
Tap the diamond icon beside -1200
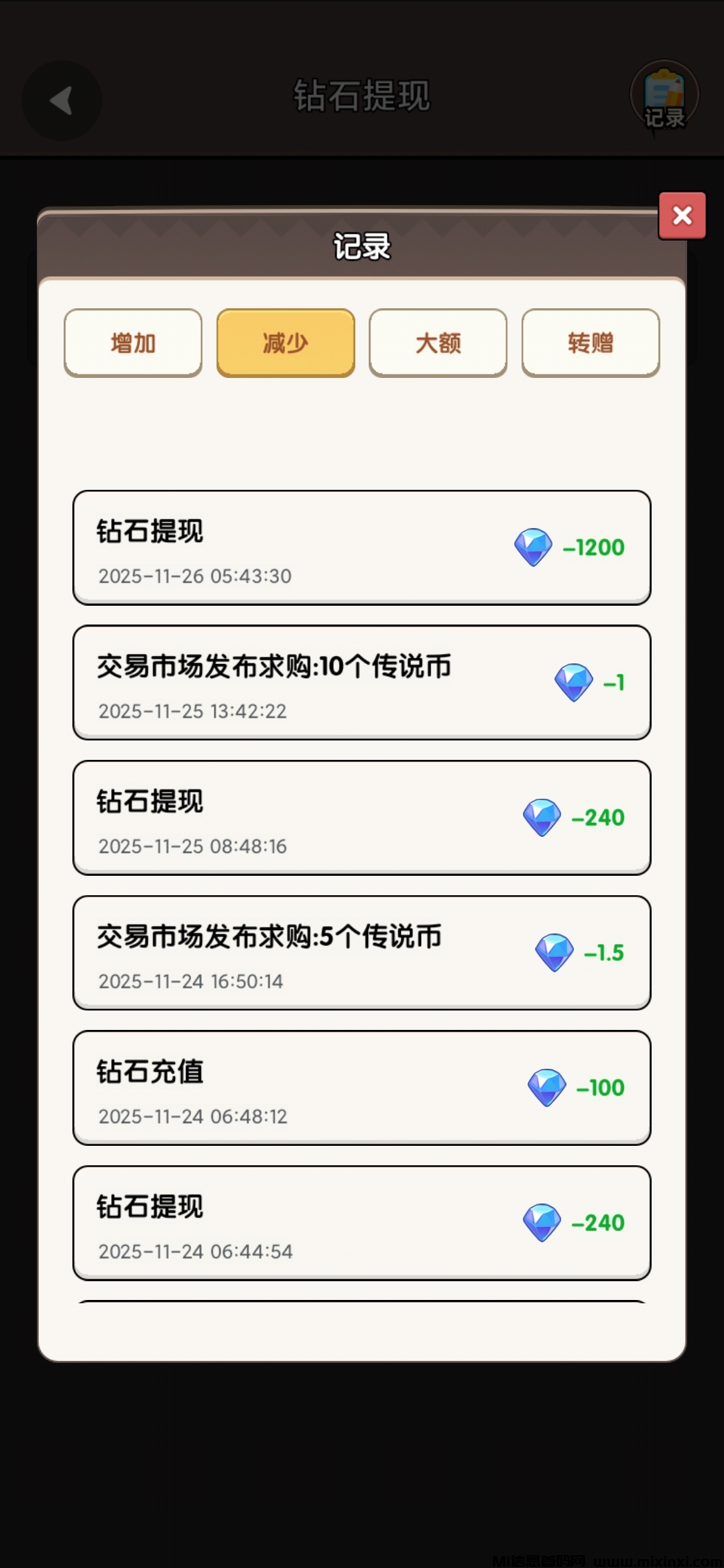click(533, 548)
